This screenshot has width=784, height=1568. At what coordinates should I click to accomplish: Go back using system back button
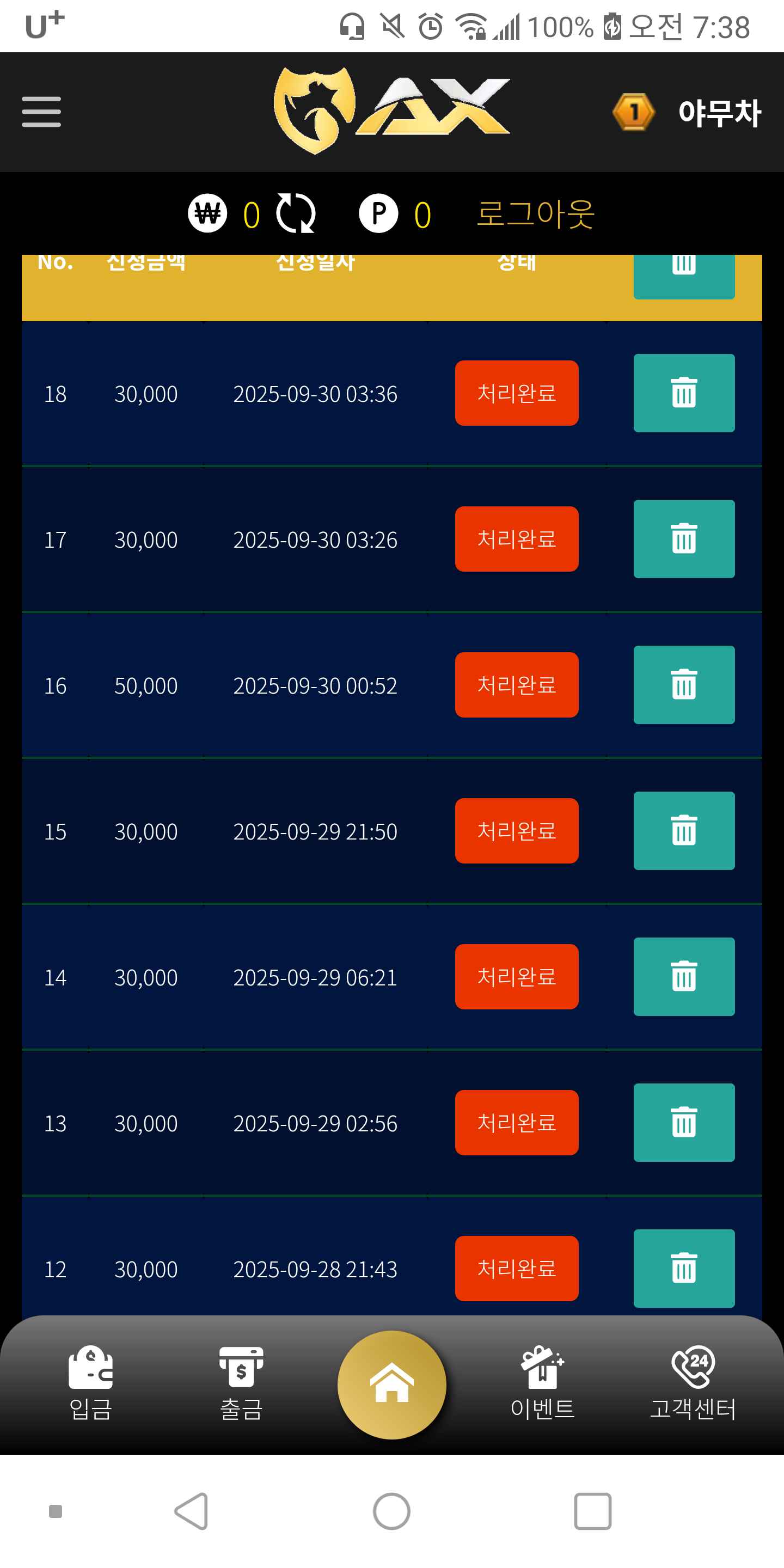(192, 1511)
